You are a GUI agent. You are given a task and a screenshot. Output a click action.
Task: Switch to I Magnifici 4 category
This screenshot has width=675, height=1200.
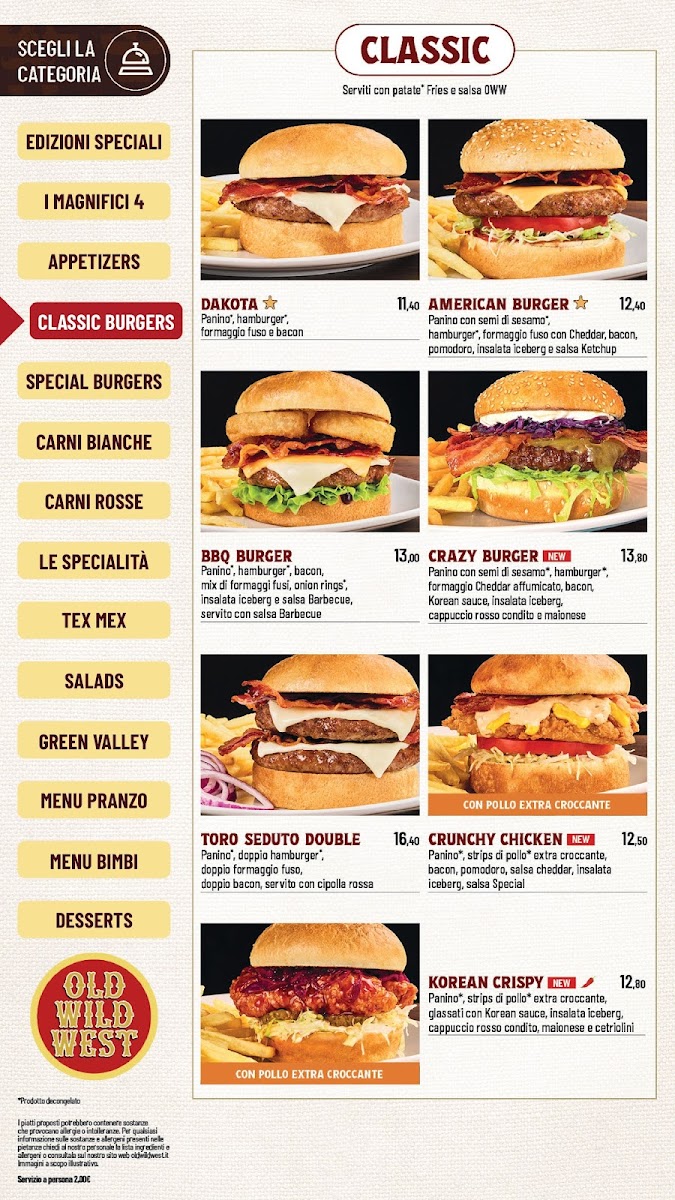pyautogui.click(x=94, y=202)
